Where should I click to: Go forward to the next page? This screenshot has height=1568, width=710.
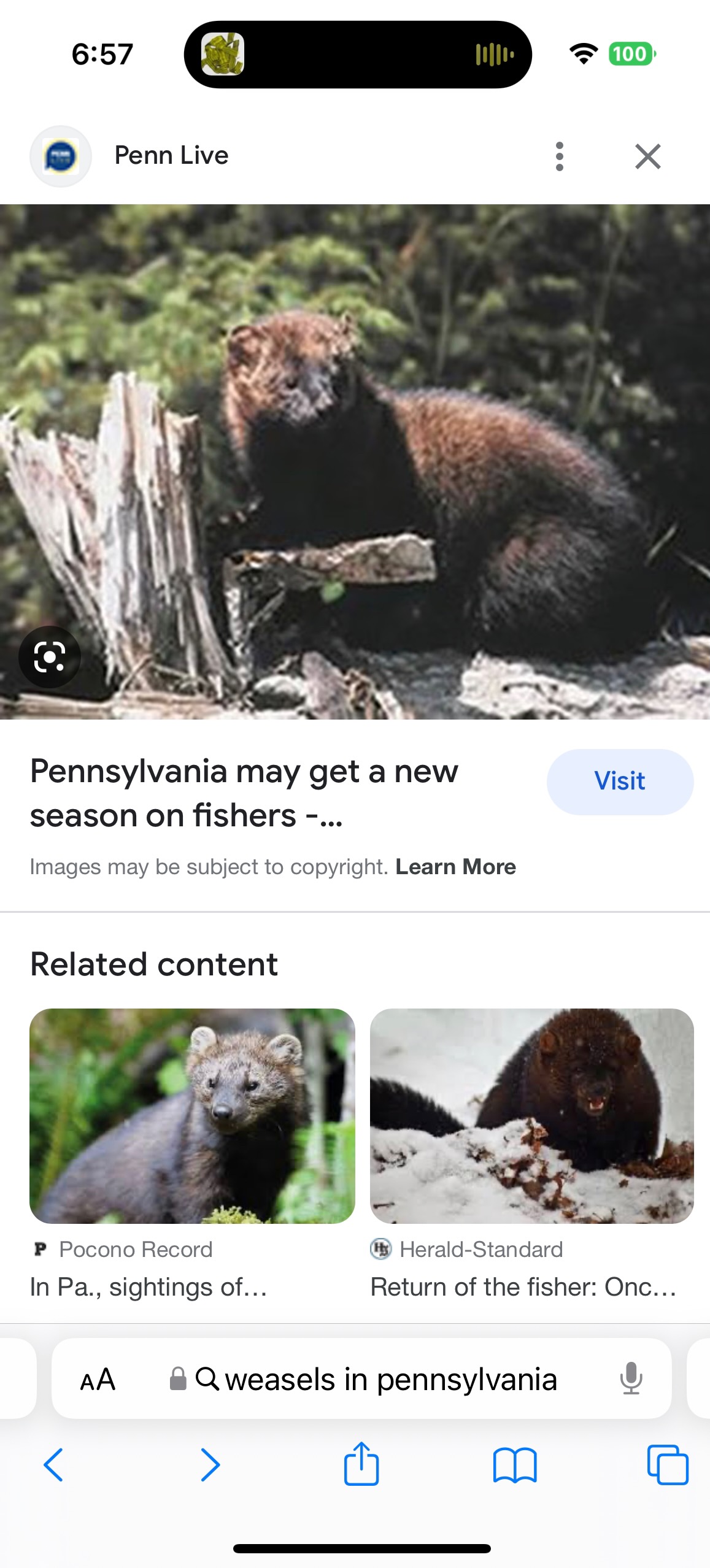coord(210,1465)
